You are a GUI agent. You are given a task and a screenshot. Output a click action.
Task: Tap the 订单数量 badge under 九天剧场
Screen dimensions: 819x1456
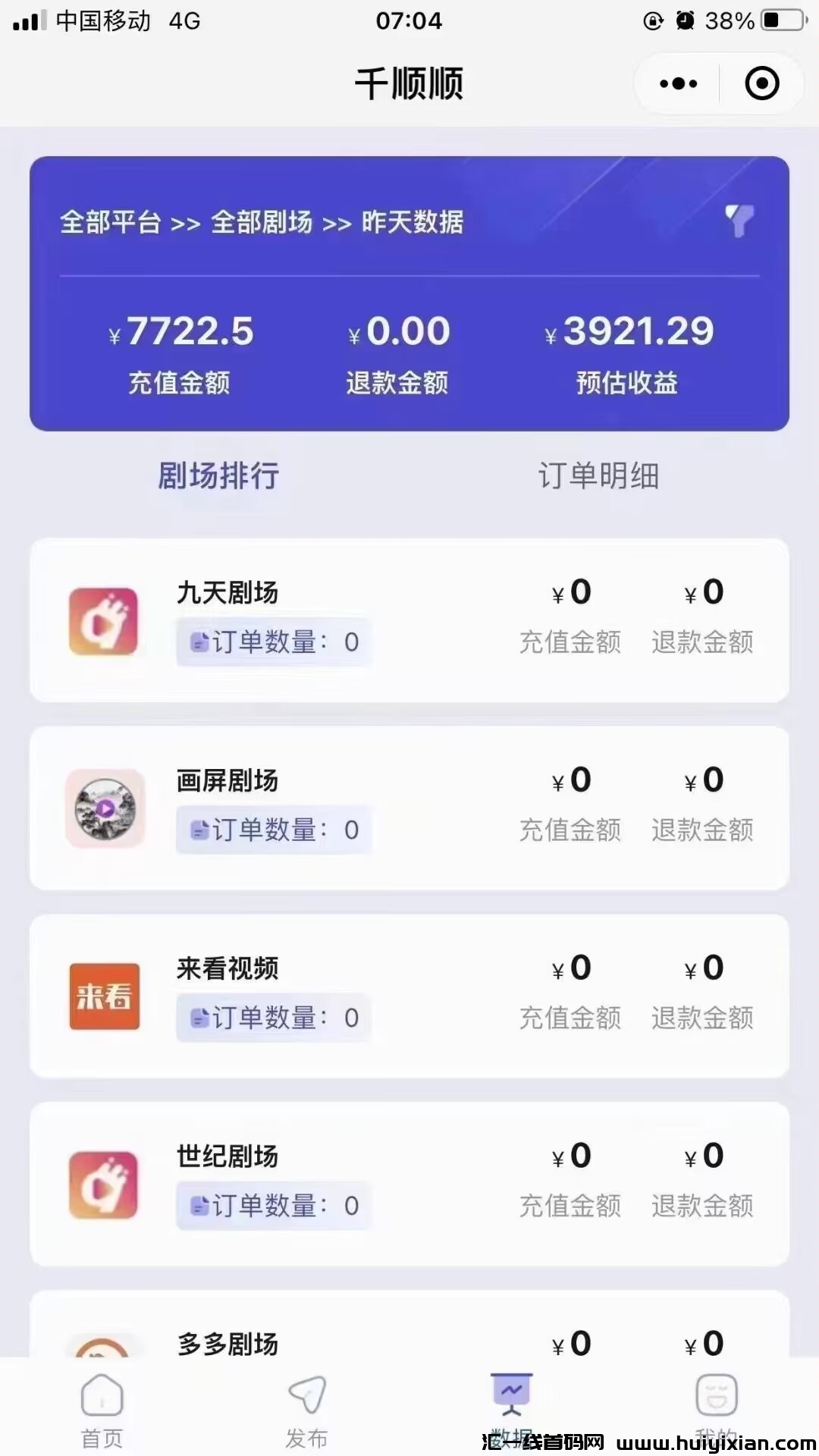point(273,642)
